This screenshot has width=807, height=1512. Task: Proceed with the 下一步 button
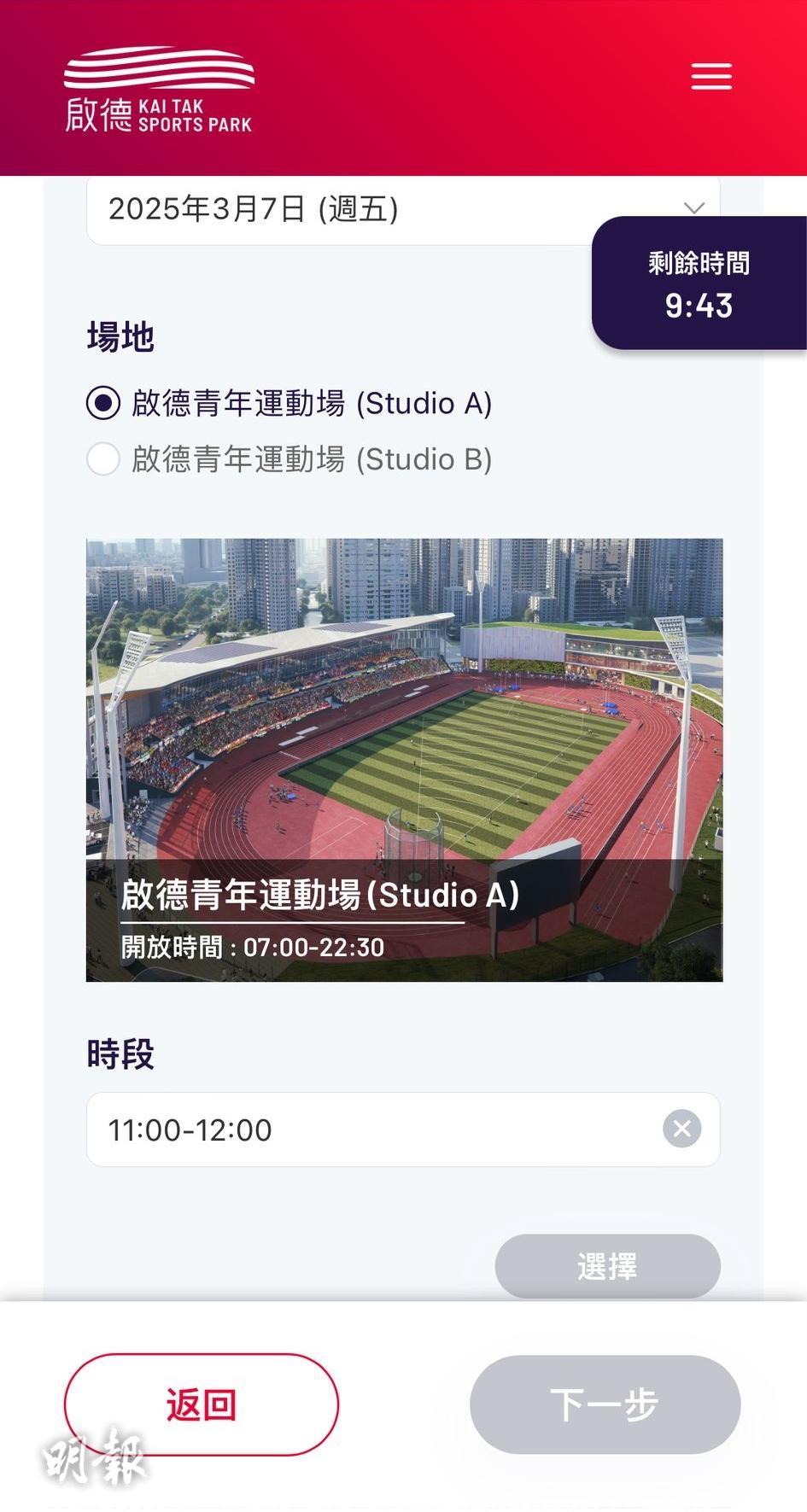coord(605,1404)
